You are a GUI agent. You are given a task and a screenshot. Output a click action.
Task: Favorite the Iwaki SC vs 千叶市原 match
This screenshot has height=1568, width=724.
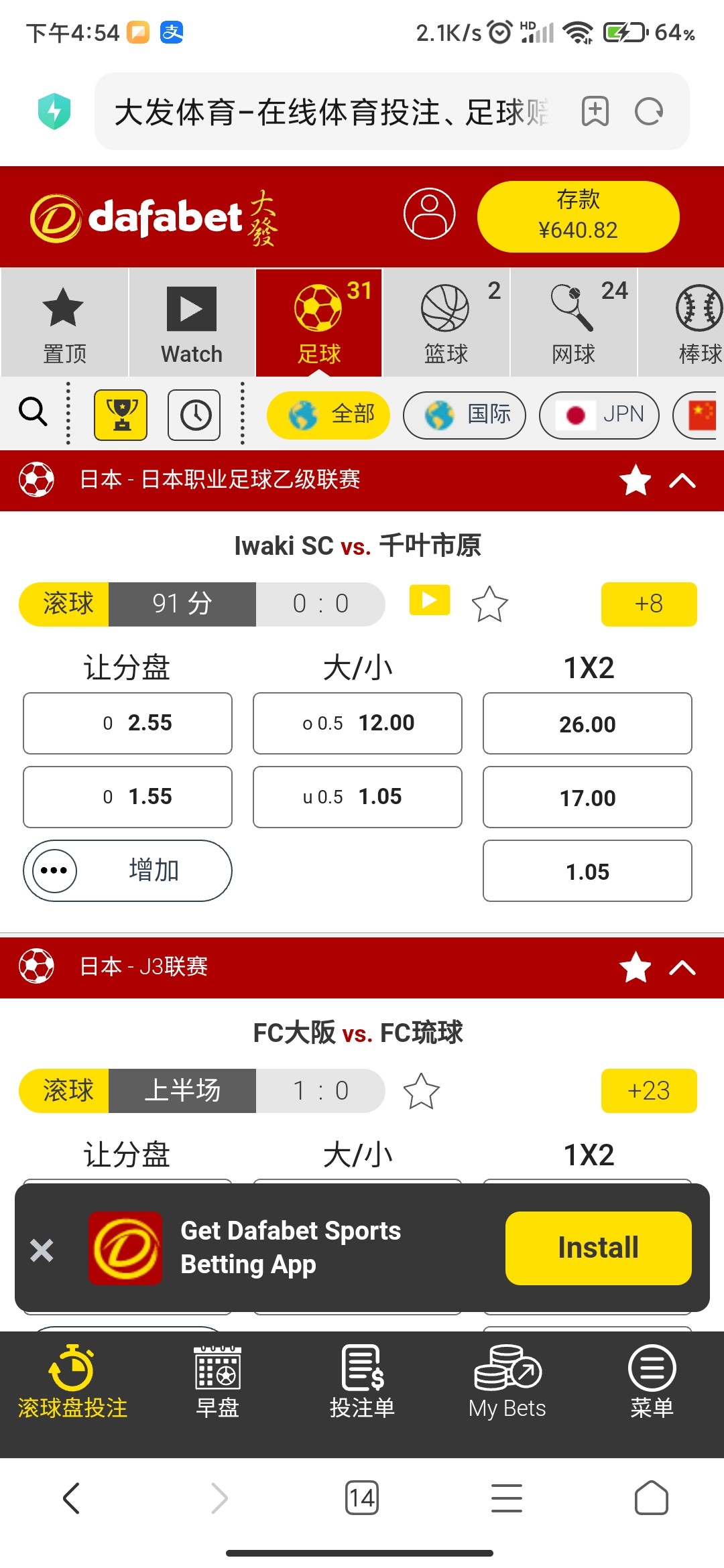tap(489, 604)
